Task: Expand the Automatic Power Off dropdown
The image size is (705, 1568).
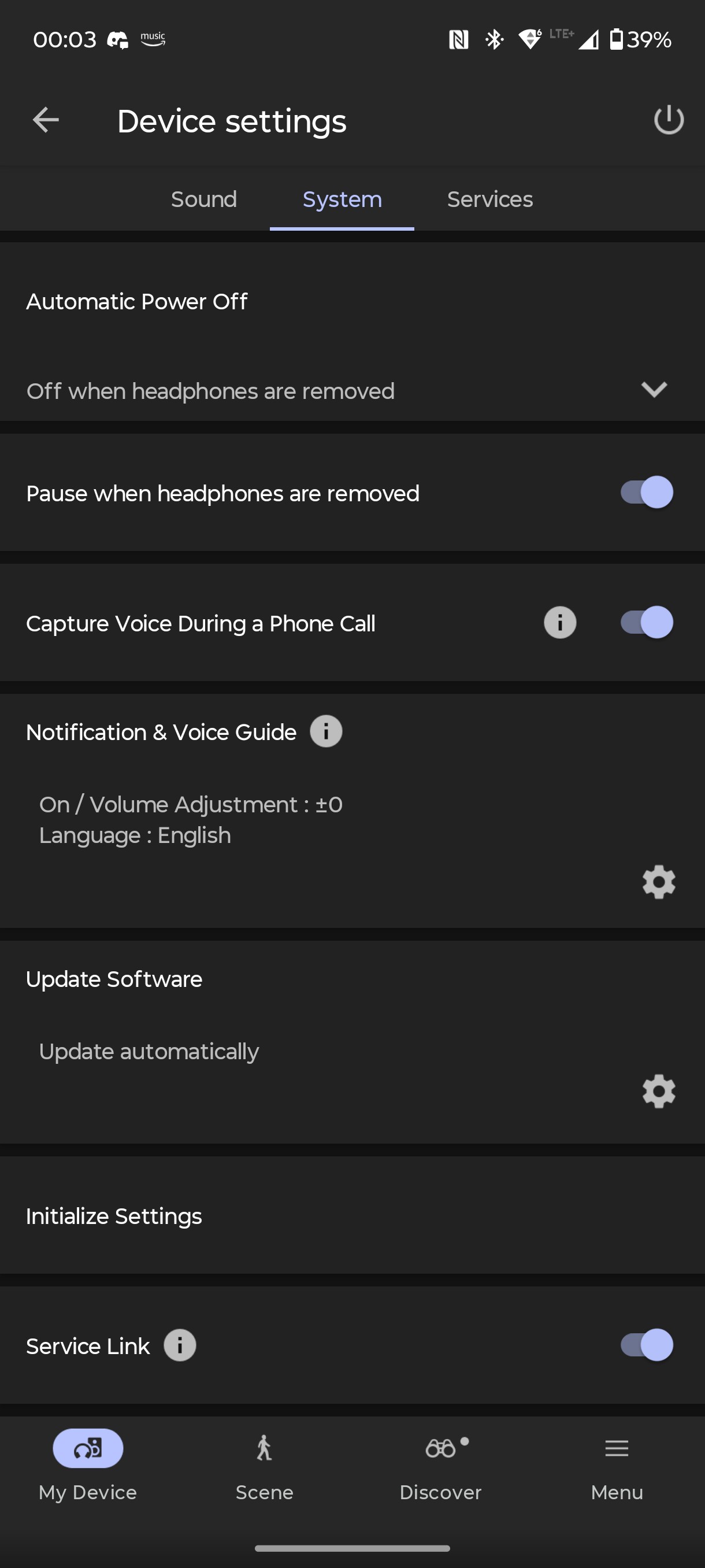Action: pyautogui.click(x=654, y=390)
